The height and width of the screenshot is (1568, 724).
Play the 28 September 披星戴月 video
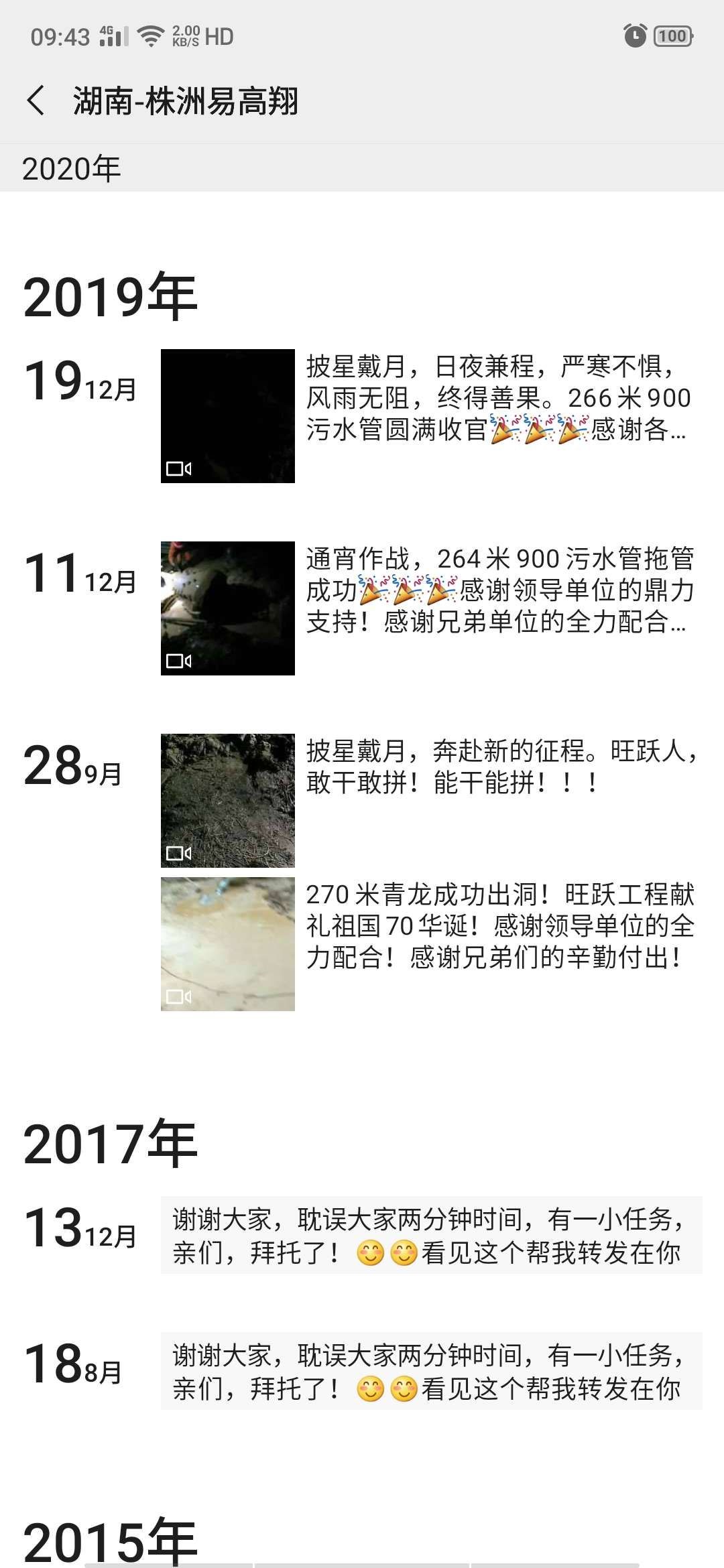pyautogui.click(x=228, y=800)
